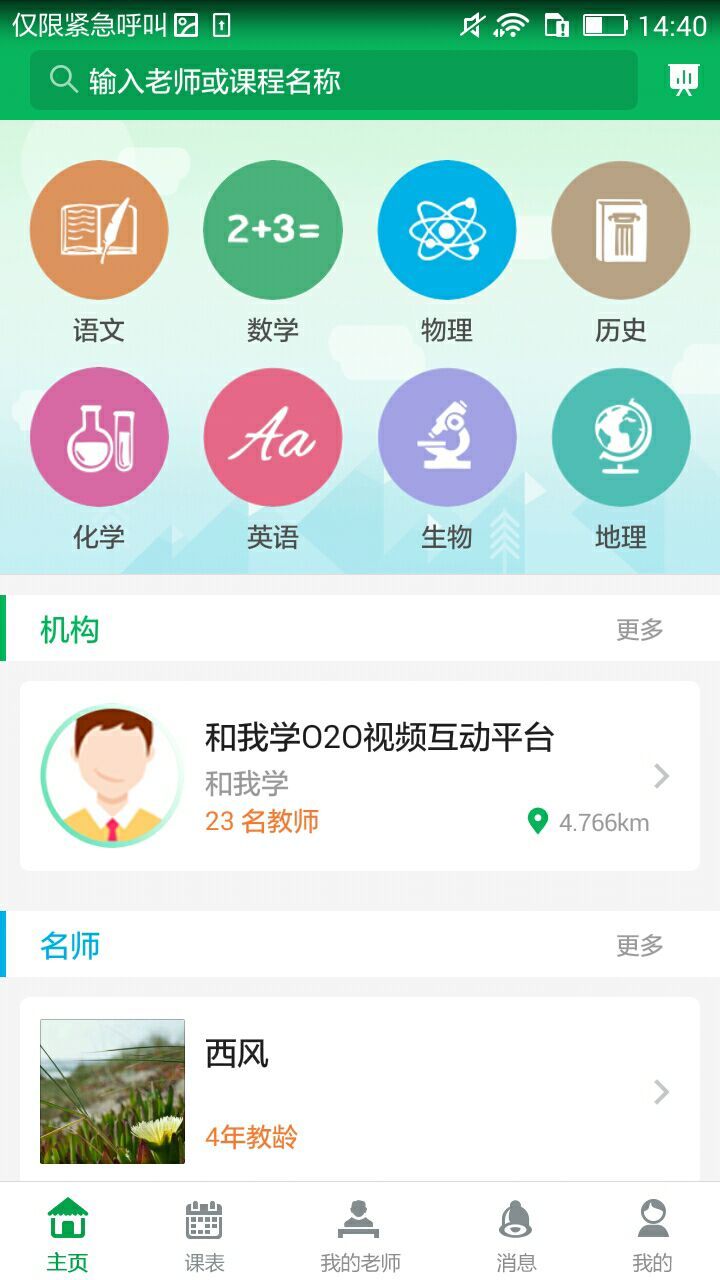View more in the 机构 section
The image size is (720, 1280).
point(640,629)
